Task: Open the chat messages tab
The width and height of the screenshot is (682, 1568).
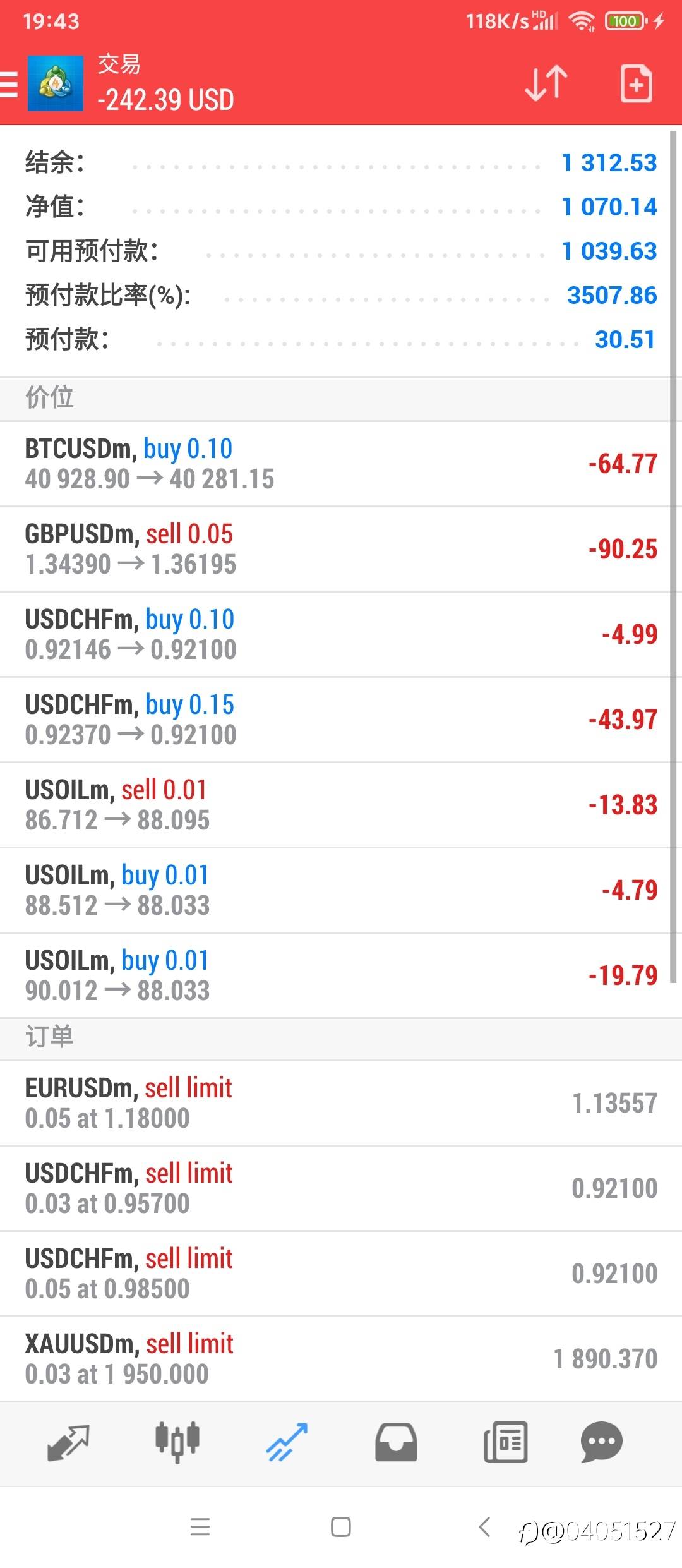Action: [601, 1443]
